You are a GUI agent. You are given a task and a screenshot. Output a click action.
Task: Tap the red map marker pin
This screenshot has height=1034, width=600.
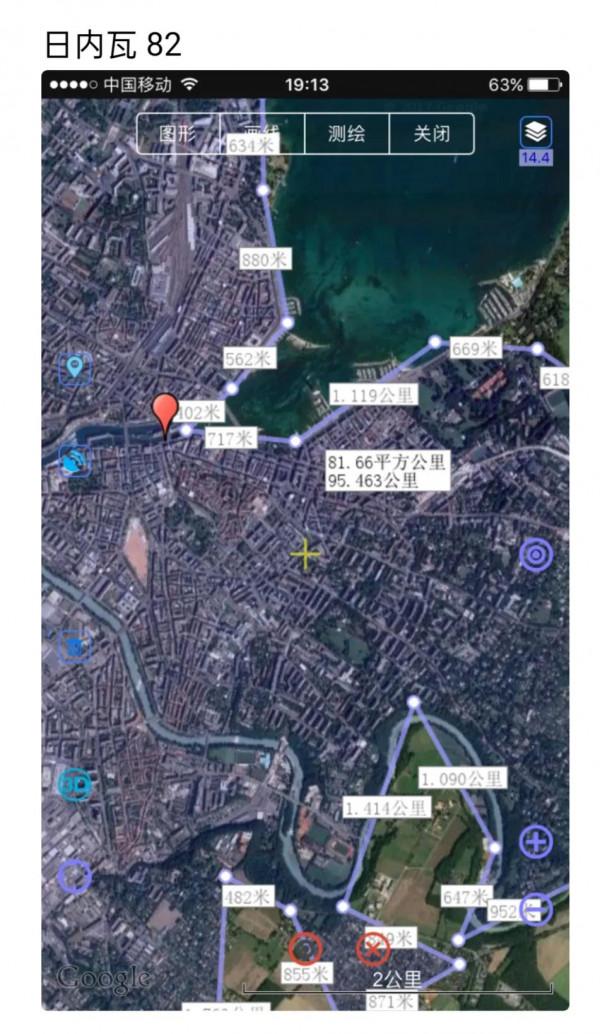click(165, 413)
